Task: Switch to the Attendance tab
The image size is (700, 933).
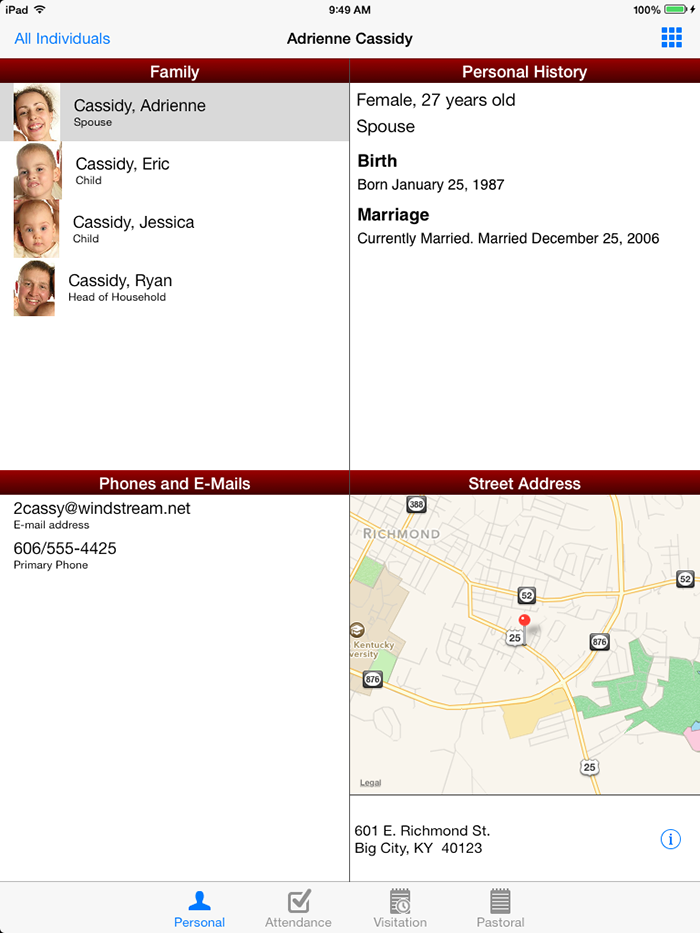Action: pyautogui.click(x=298, y=909)
